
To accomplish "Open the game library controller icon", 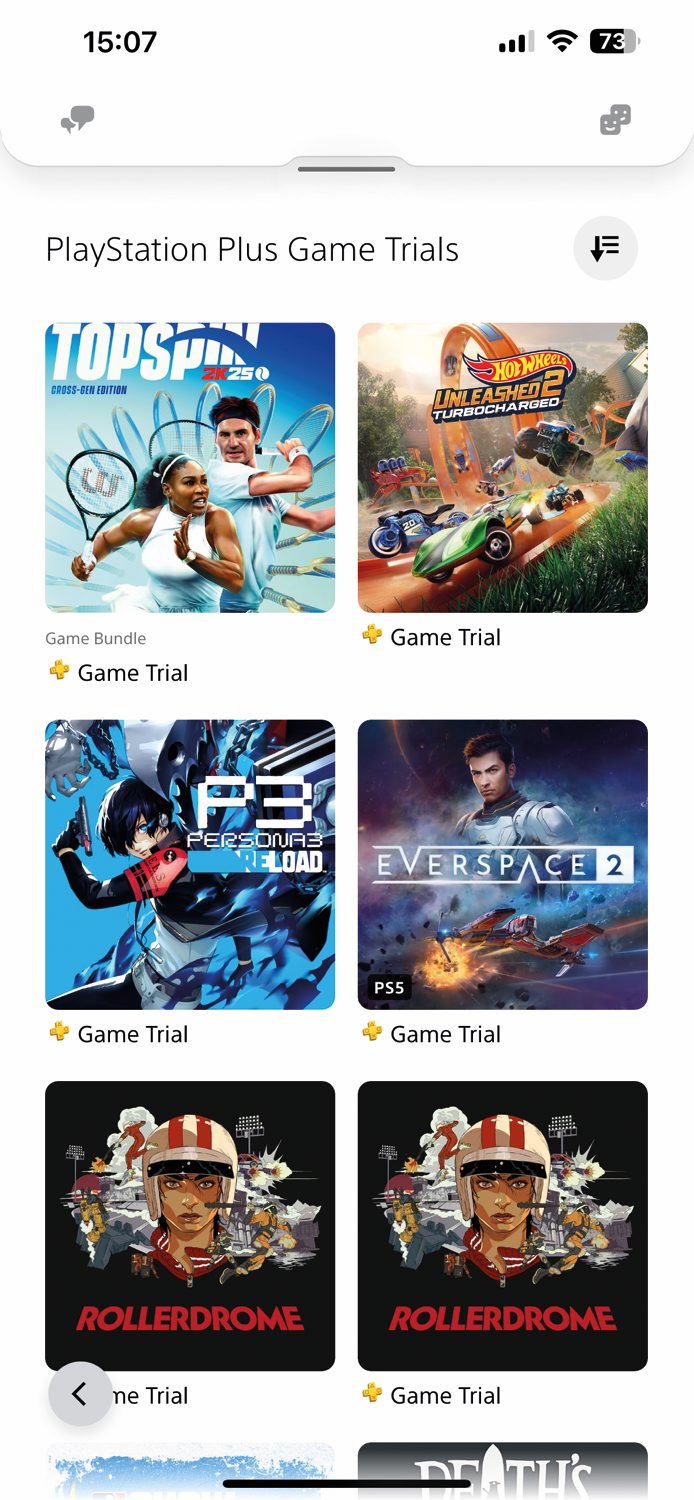I will coord(615,122).
